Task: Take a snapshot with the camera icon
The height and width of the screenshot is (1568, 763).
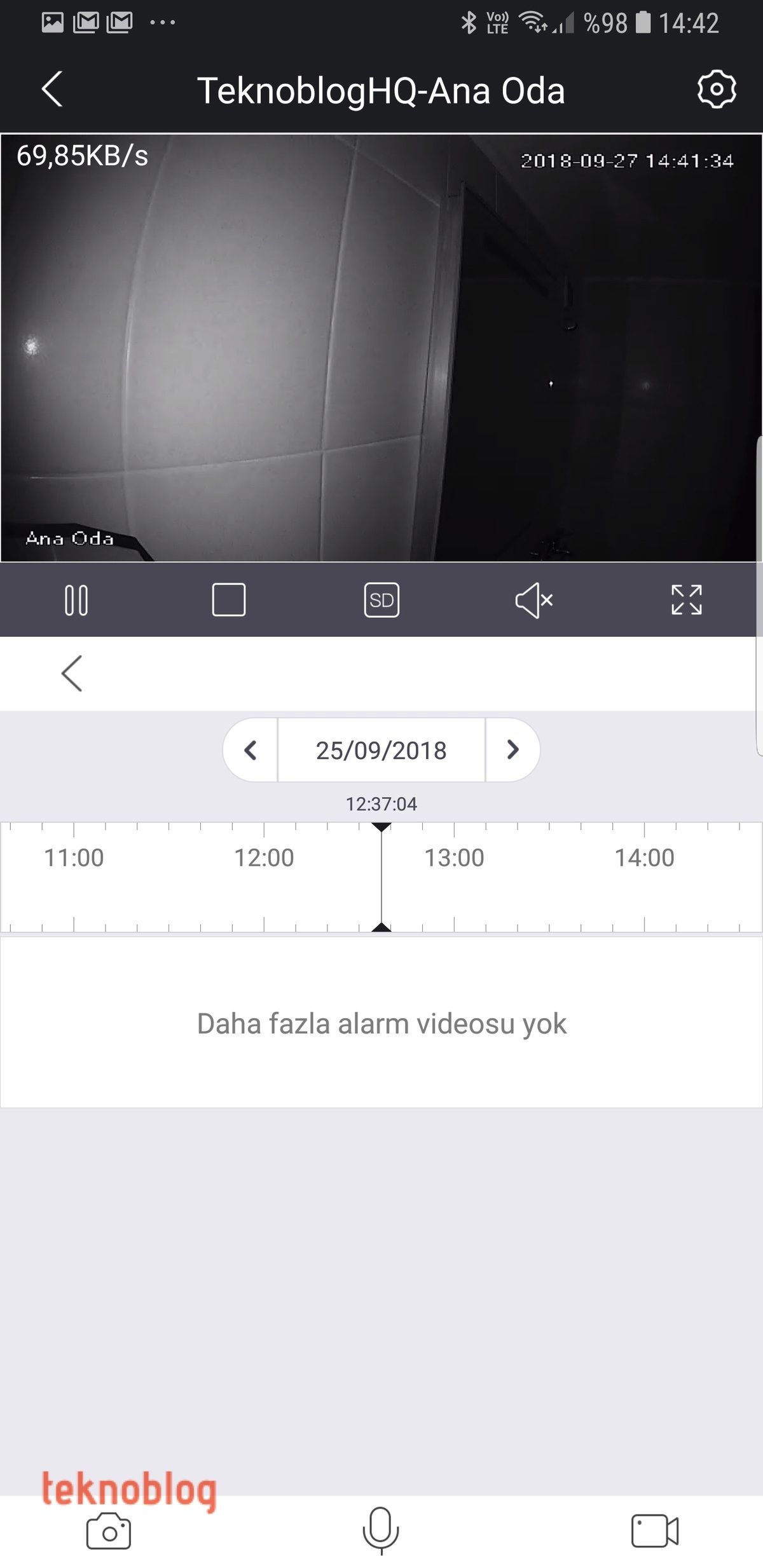Action: [109, 1531]
